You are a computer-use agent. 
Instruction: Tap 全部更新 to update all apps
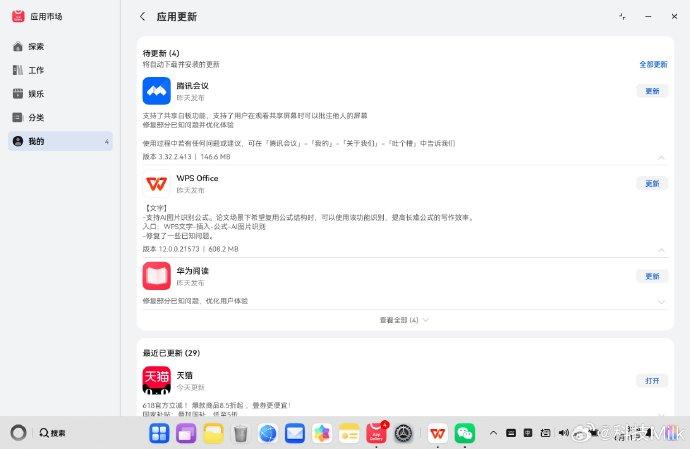[653, 64]
